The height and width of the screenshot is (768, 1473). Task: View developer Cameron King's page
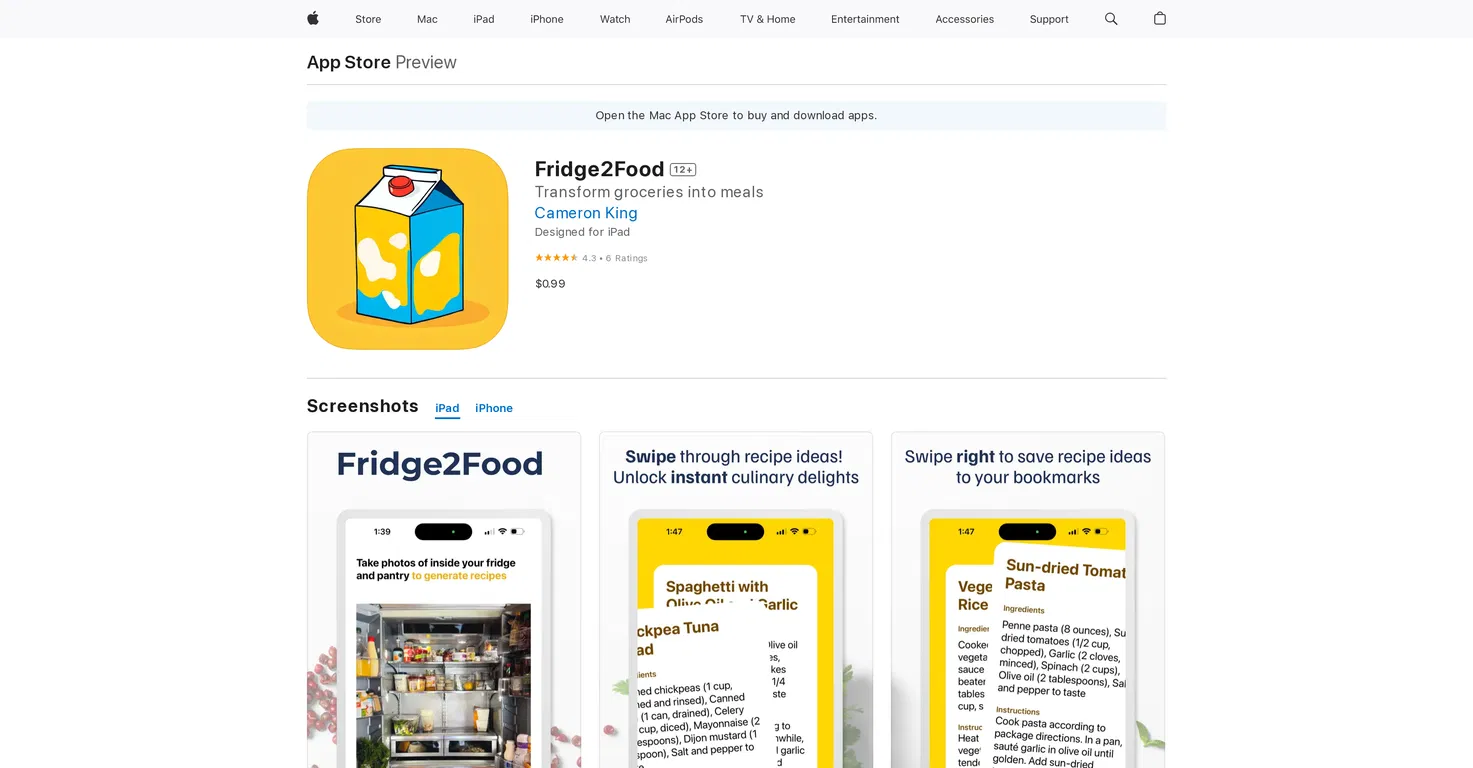tap(586, 213)
